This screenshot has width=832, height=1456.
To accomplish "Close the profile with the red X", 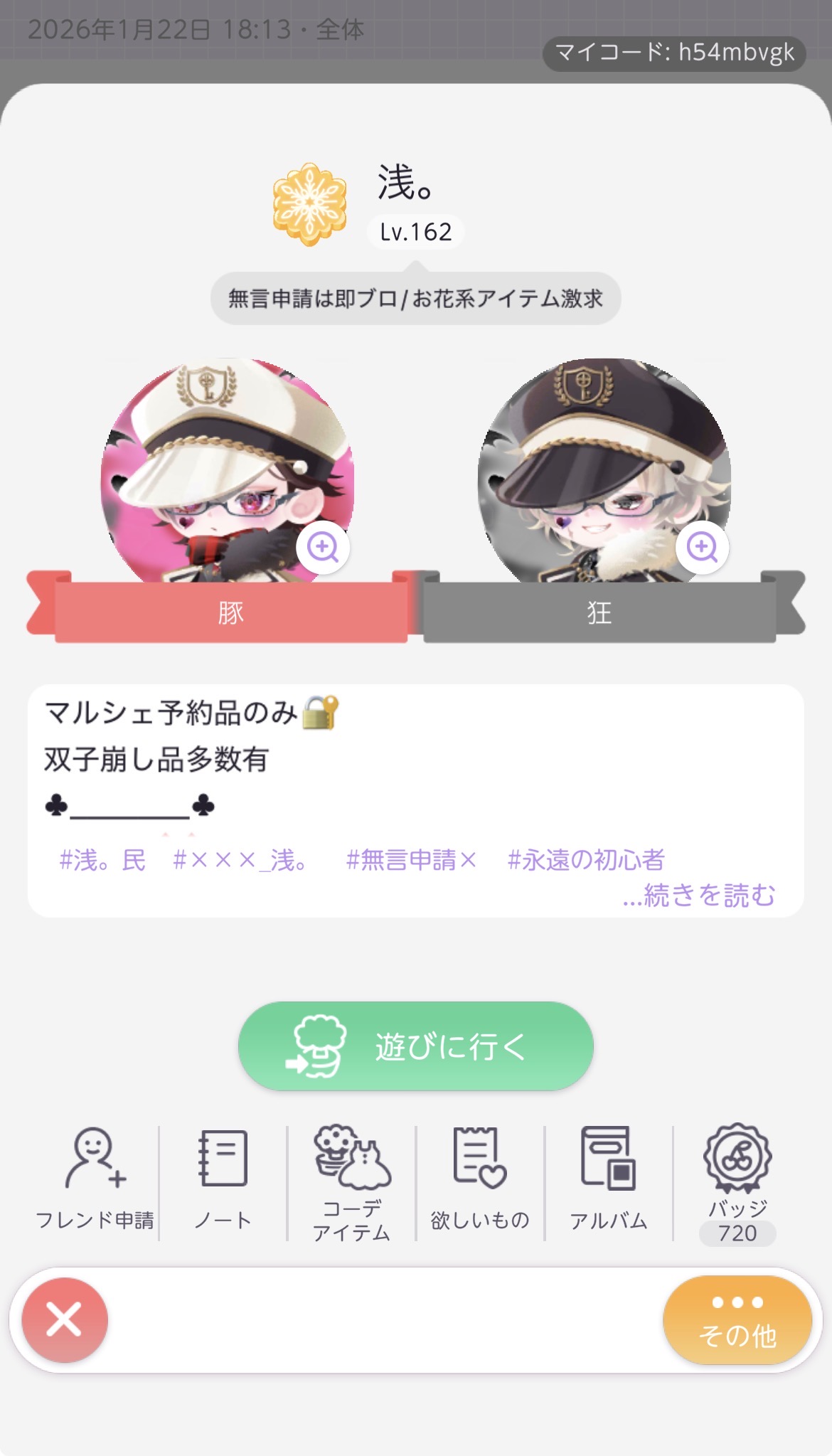I will tap(65, 1320).
